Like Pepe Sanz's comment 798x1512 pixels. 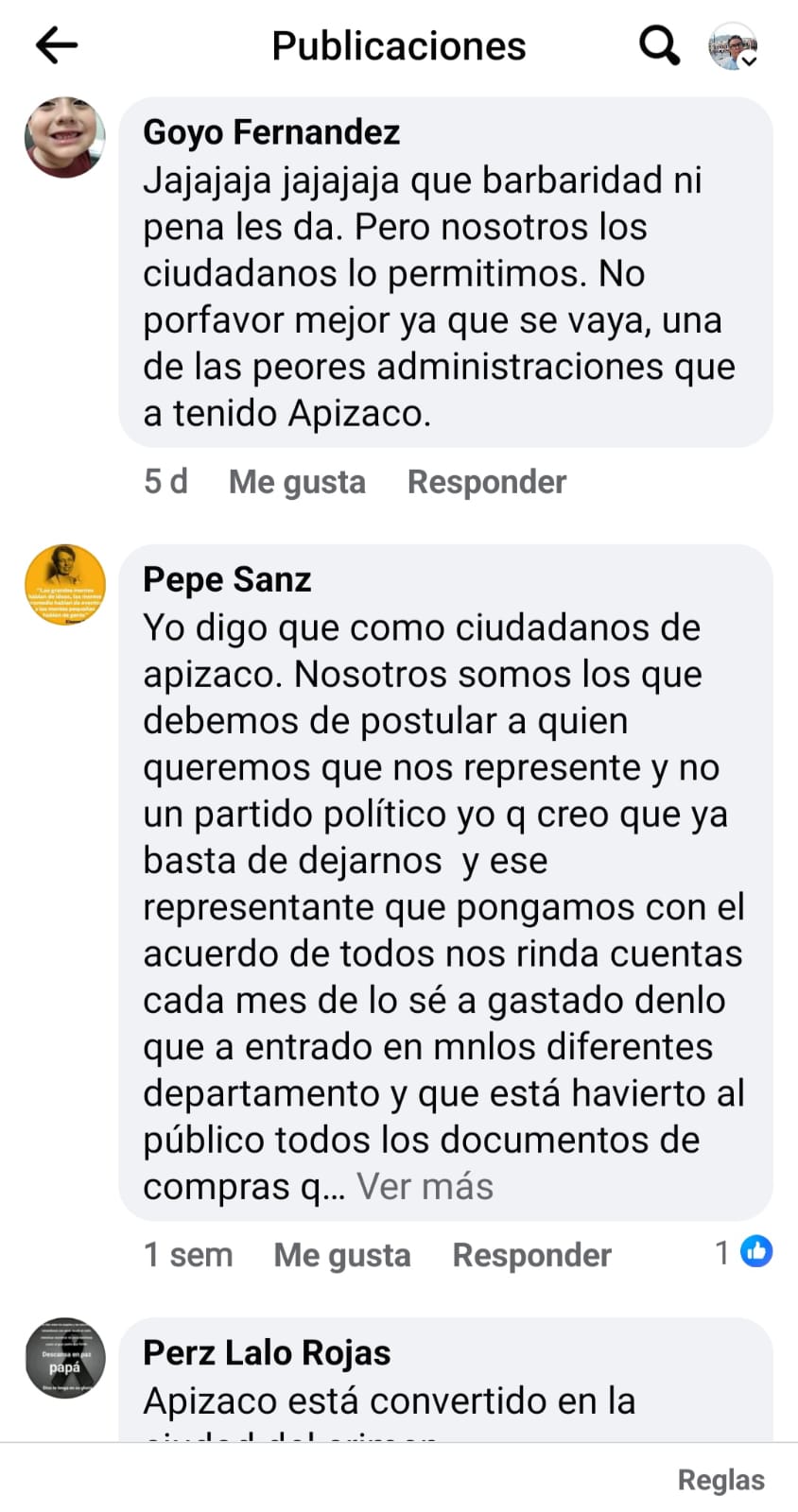(342, 1255)
